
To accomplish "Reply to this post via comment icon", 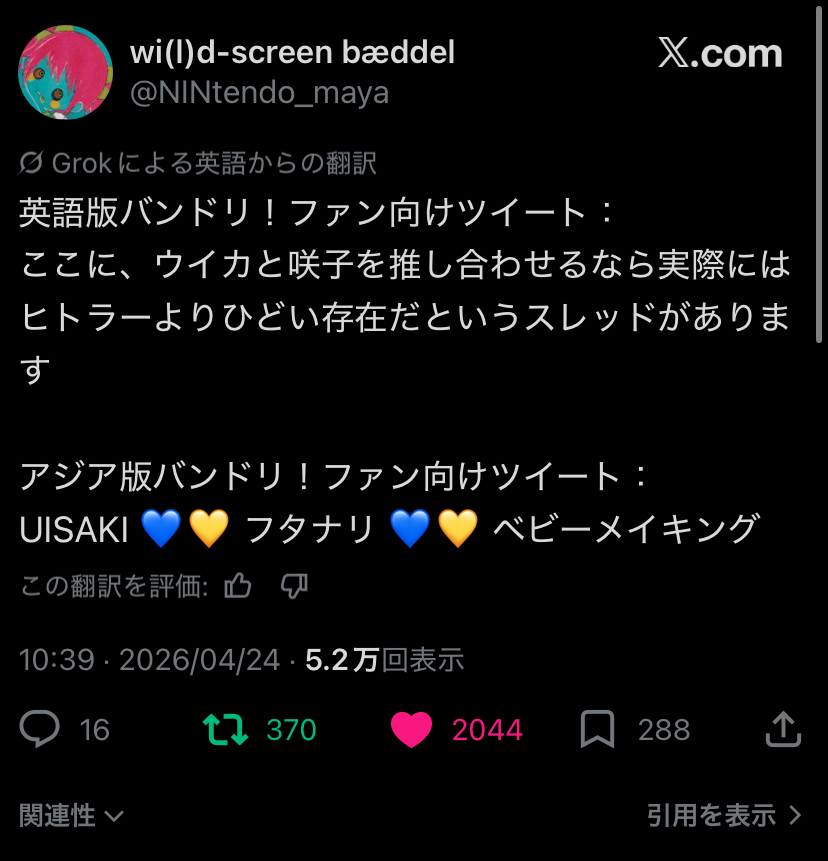I will coord(40,730).
